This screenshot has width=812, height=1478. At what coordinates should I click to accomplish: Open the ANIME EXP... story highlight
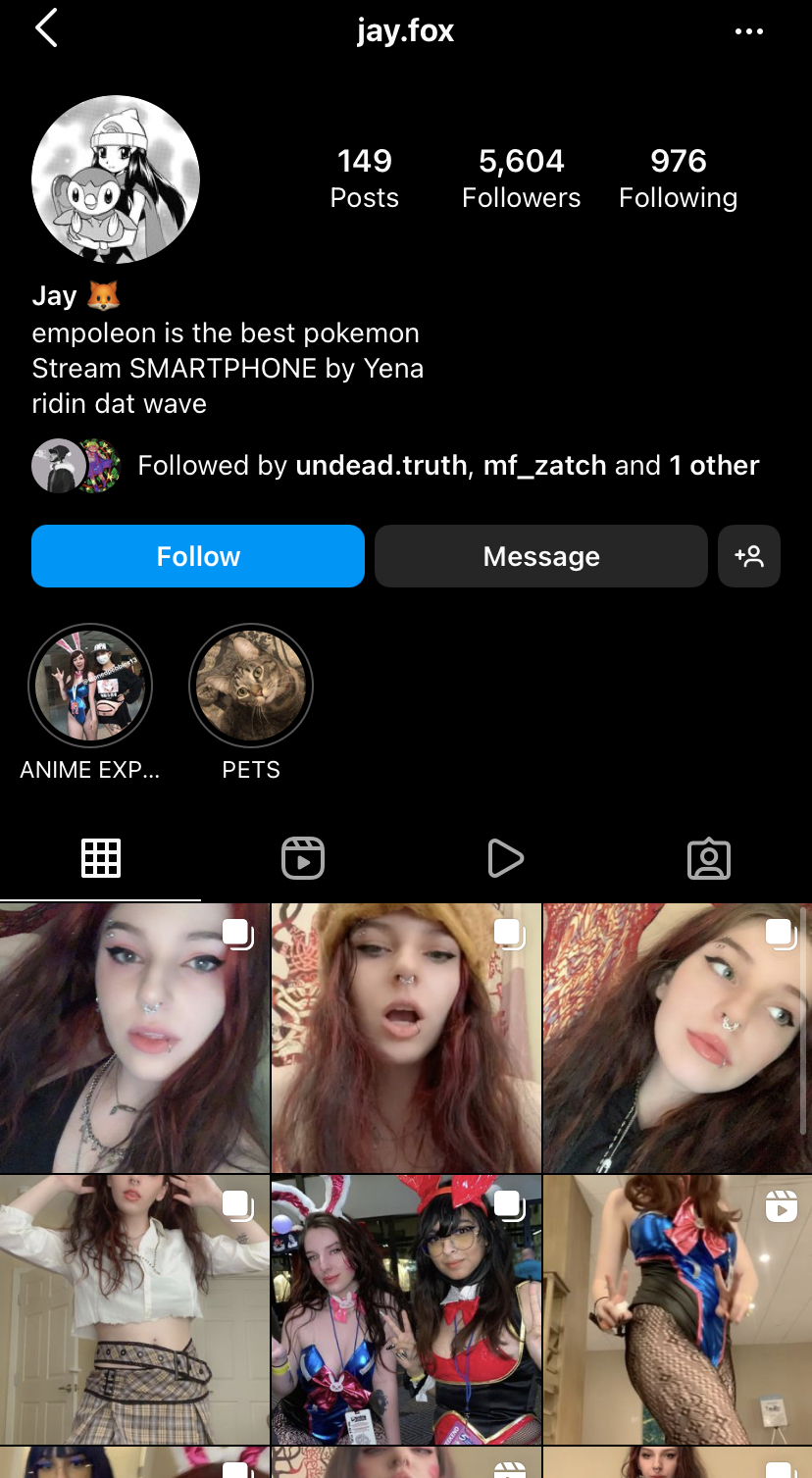point(90,686)
